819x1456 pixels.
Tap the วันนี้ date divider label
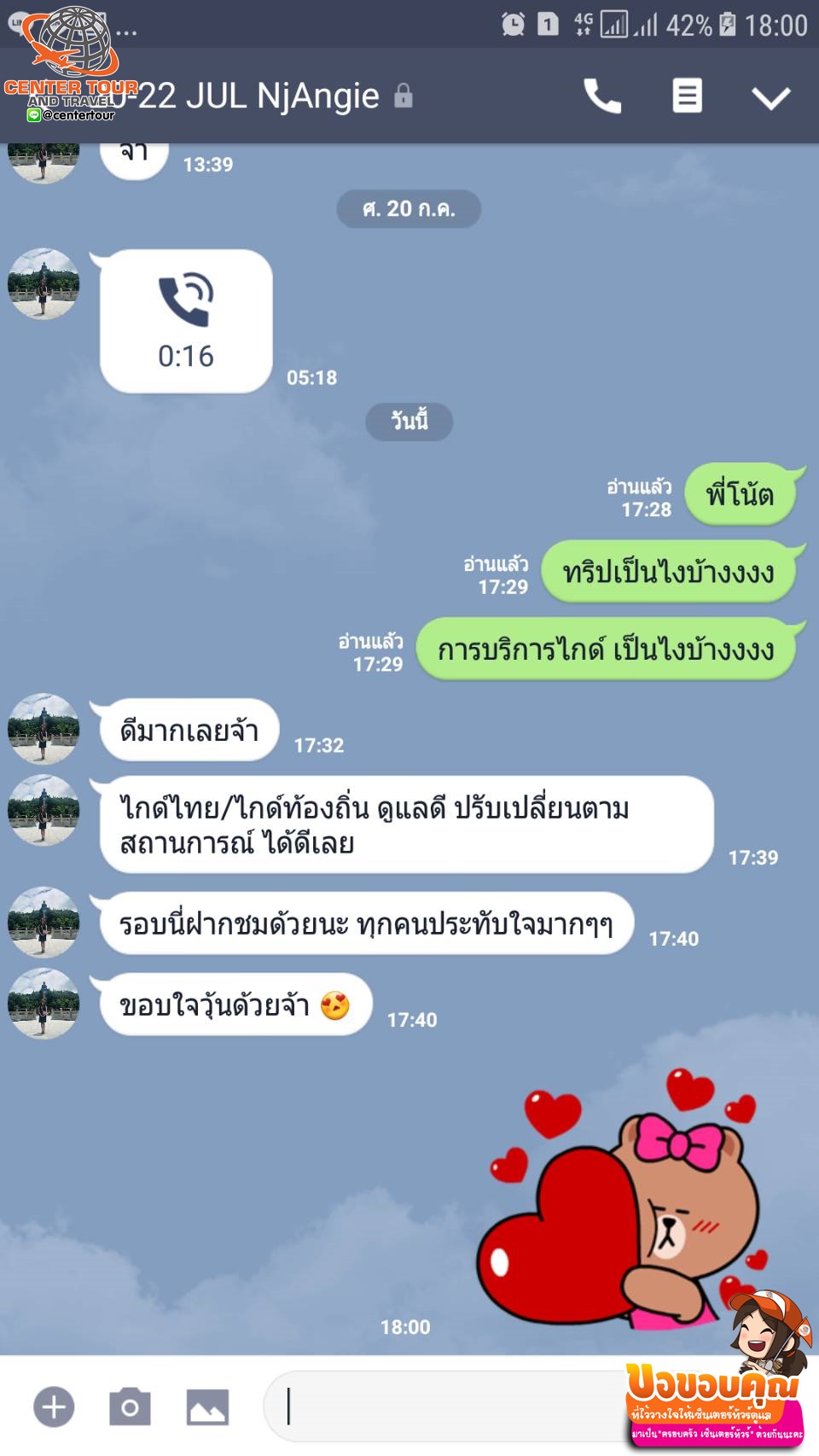pos(410,420)
